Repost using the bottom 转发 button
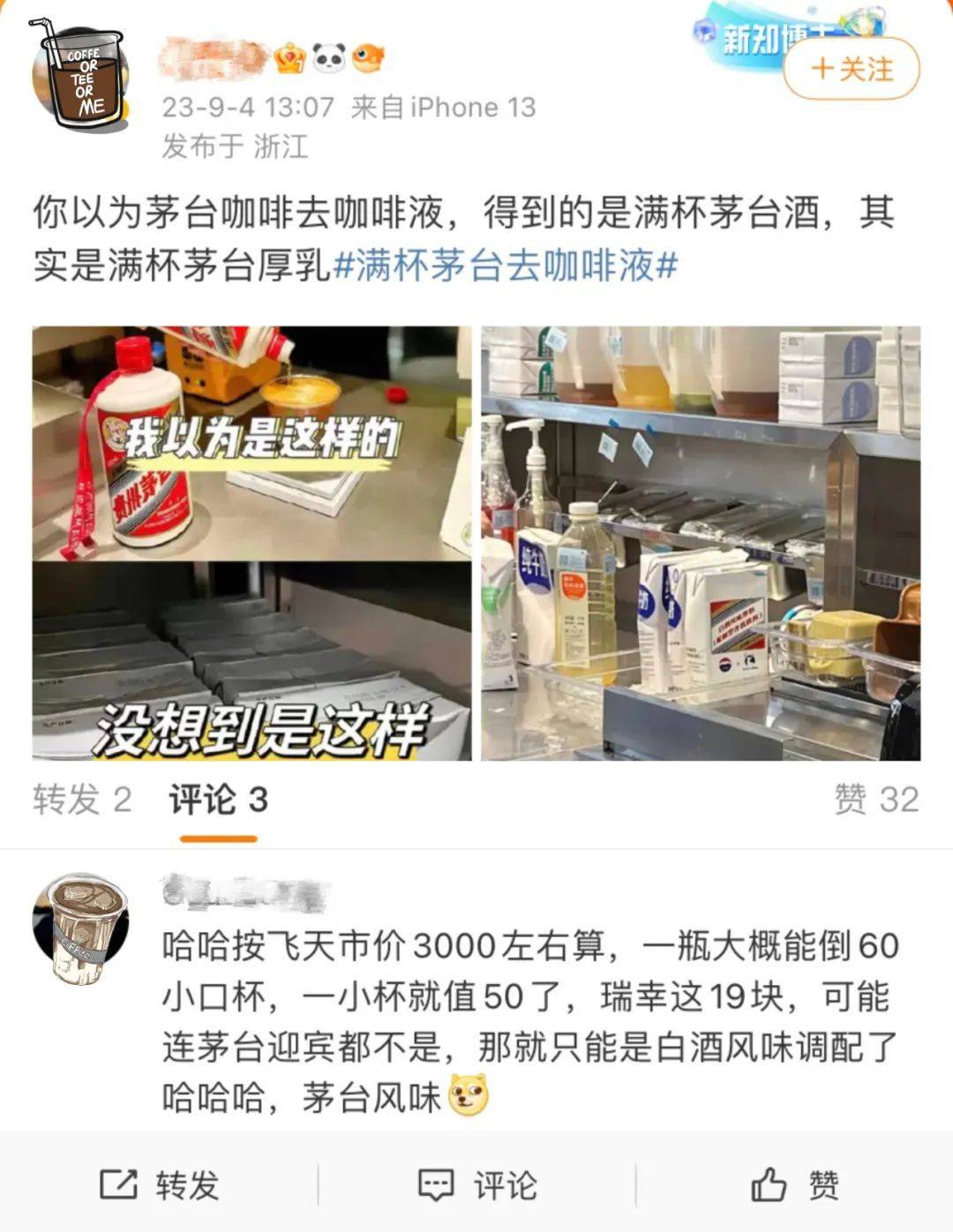 [x=160, y=1184]
